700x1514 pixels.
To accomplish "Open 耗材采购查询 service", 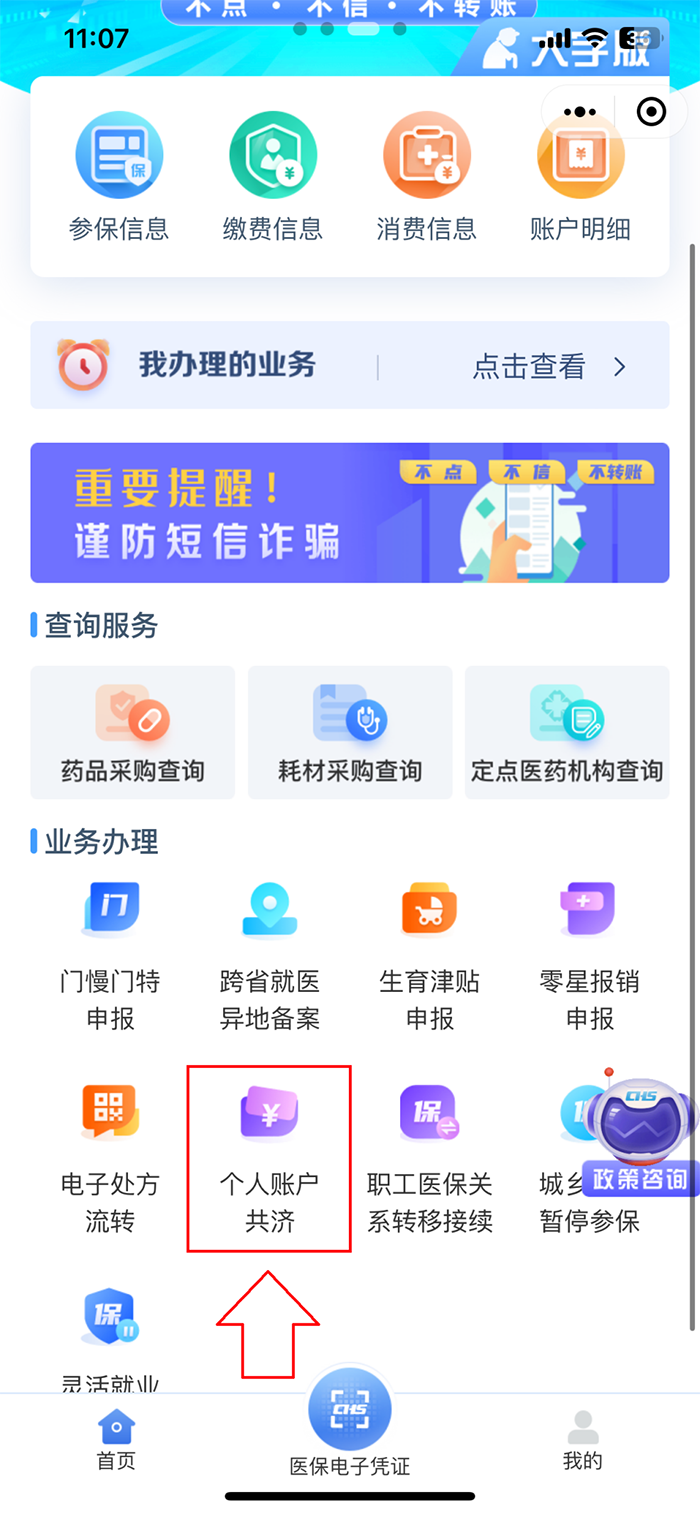I will (x=350, y=732).
